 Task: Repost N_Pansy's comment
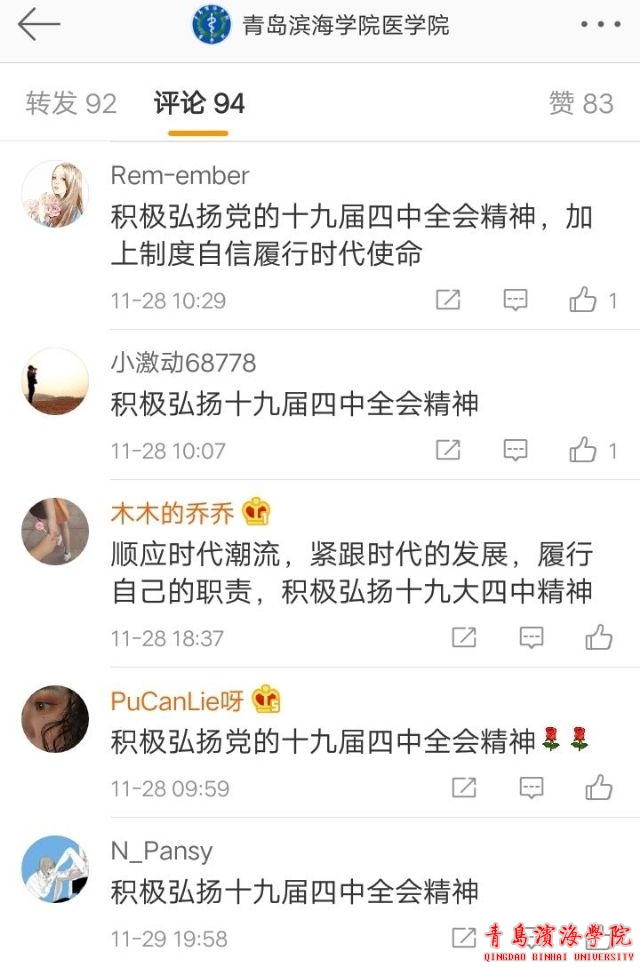tap(464, 938)
